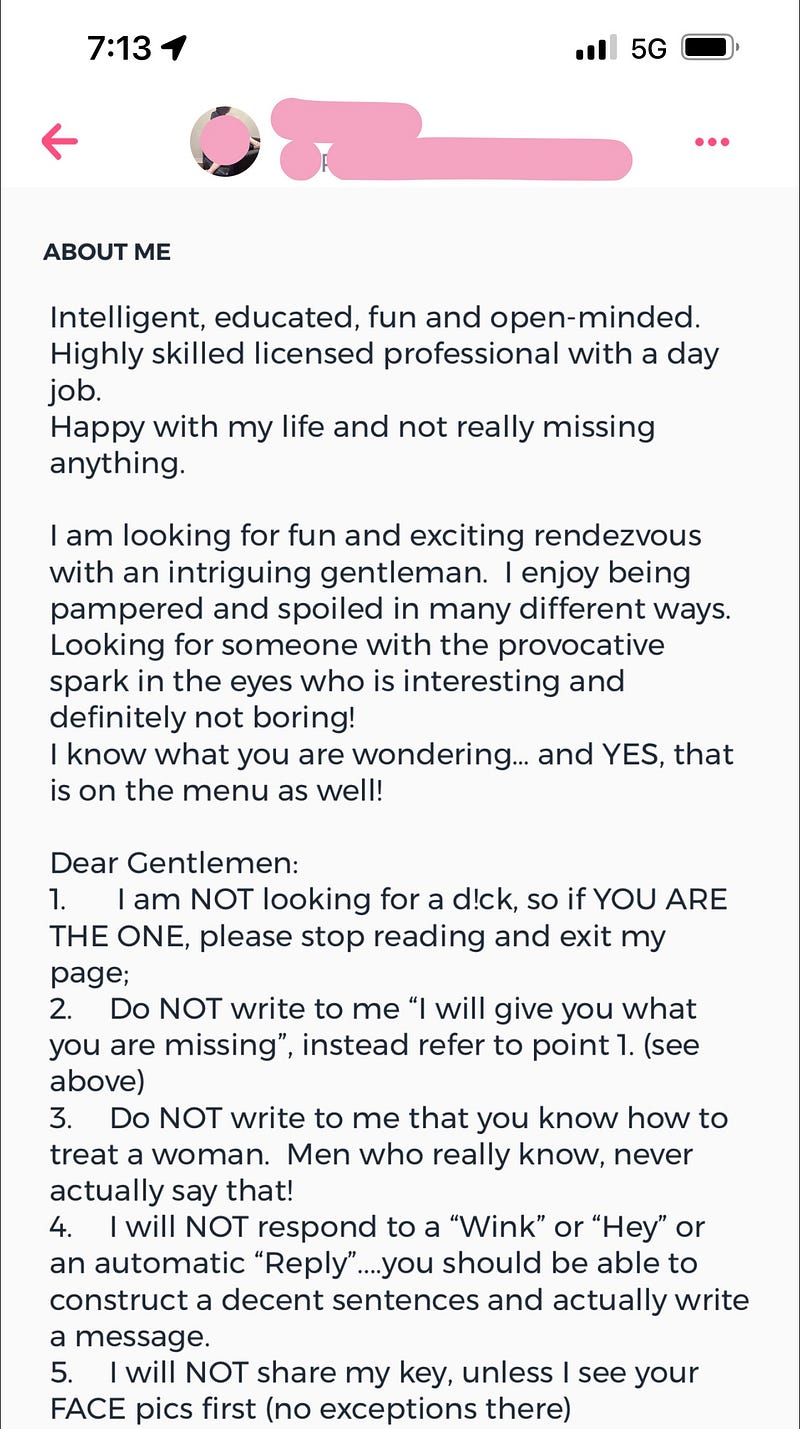Tap the location services arrow in status bar

tap(175, 47)
